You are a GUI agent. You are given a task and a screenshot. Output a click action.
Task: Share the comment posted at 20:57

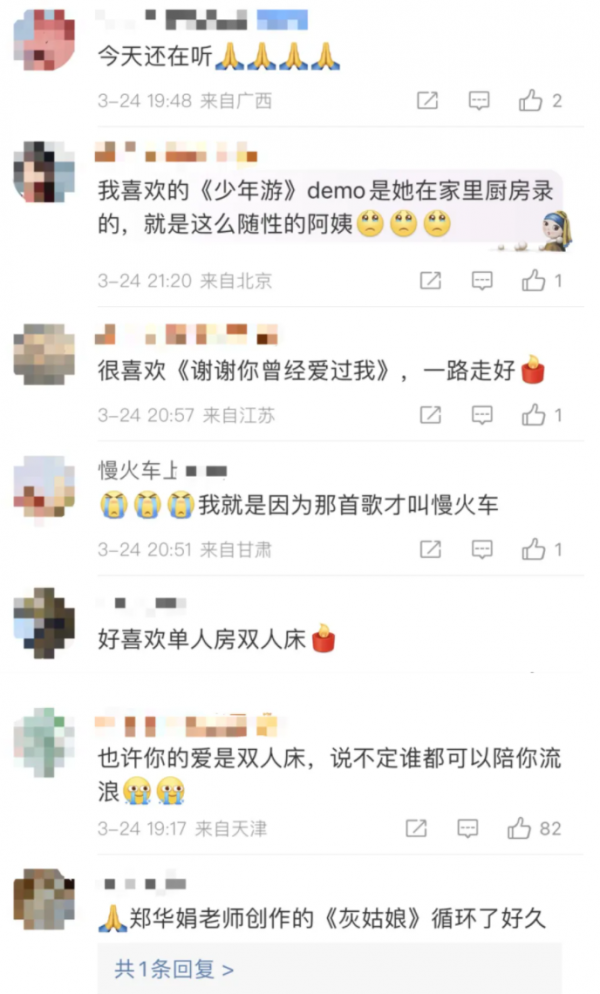coord(431,415)
